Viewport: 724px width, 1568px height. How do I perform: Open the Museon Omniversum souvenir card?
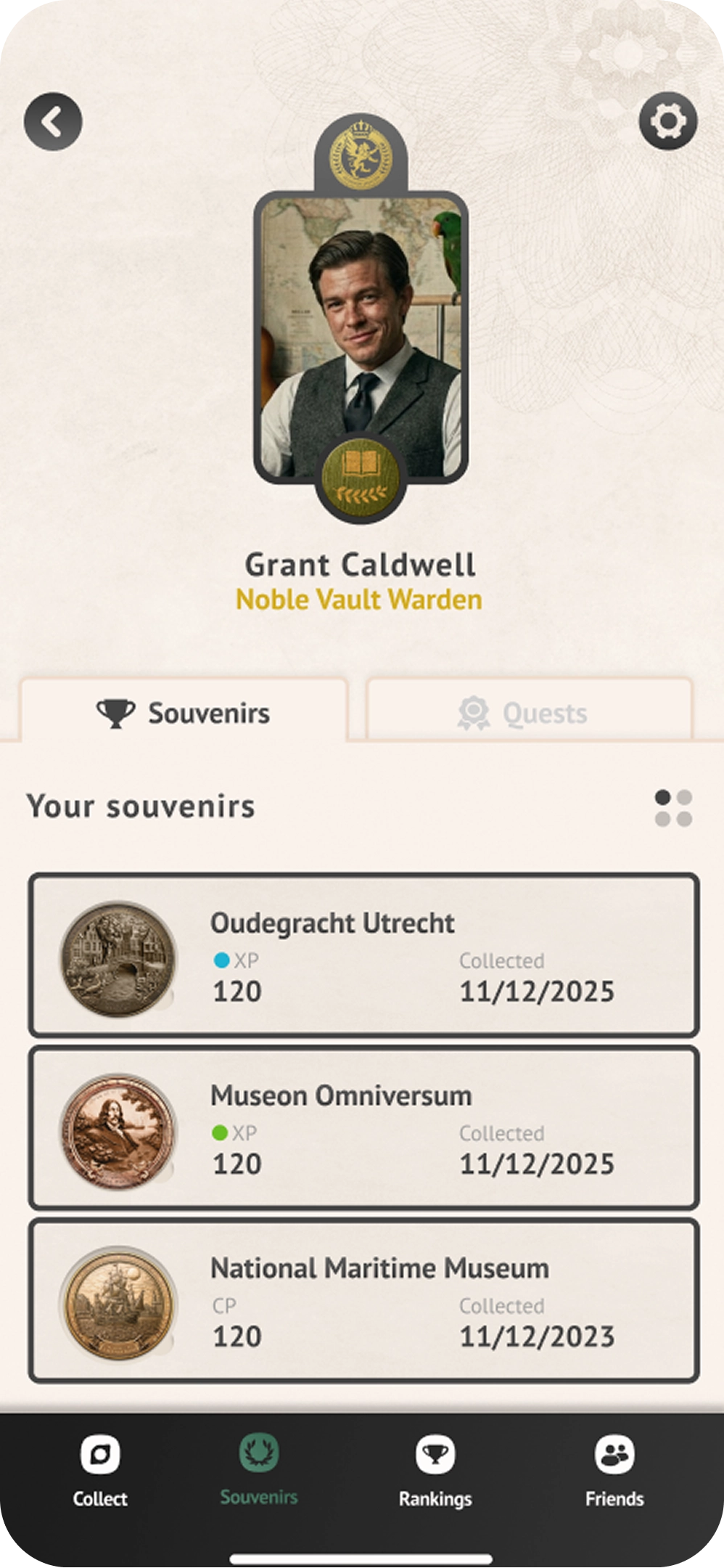pyautogui.click(x=363, y=1128)
